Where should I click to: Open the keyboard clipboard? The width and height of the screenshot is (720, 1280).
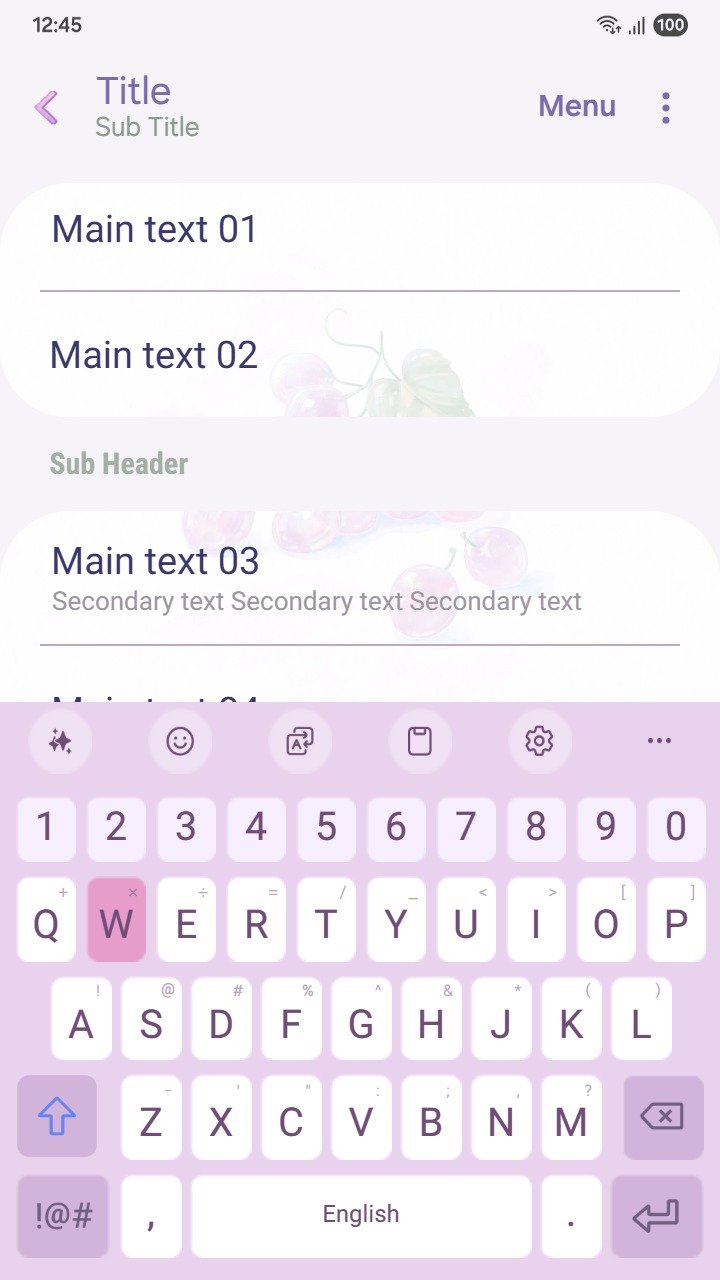coord(420,741)
